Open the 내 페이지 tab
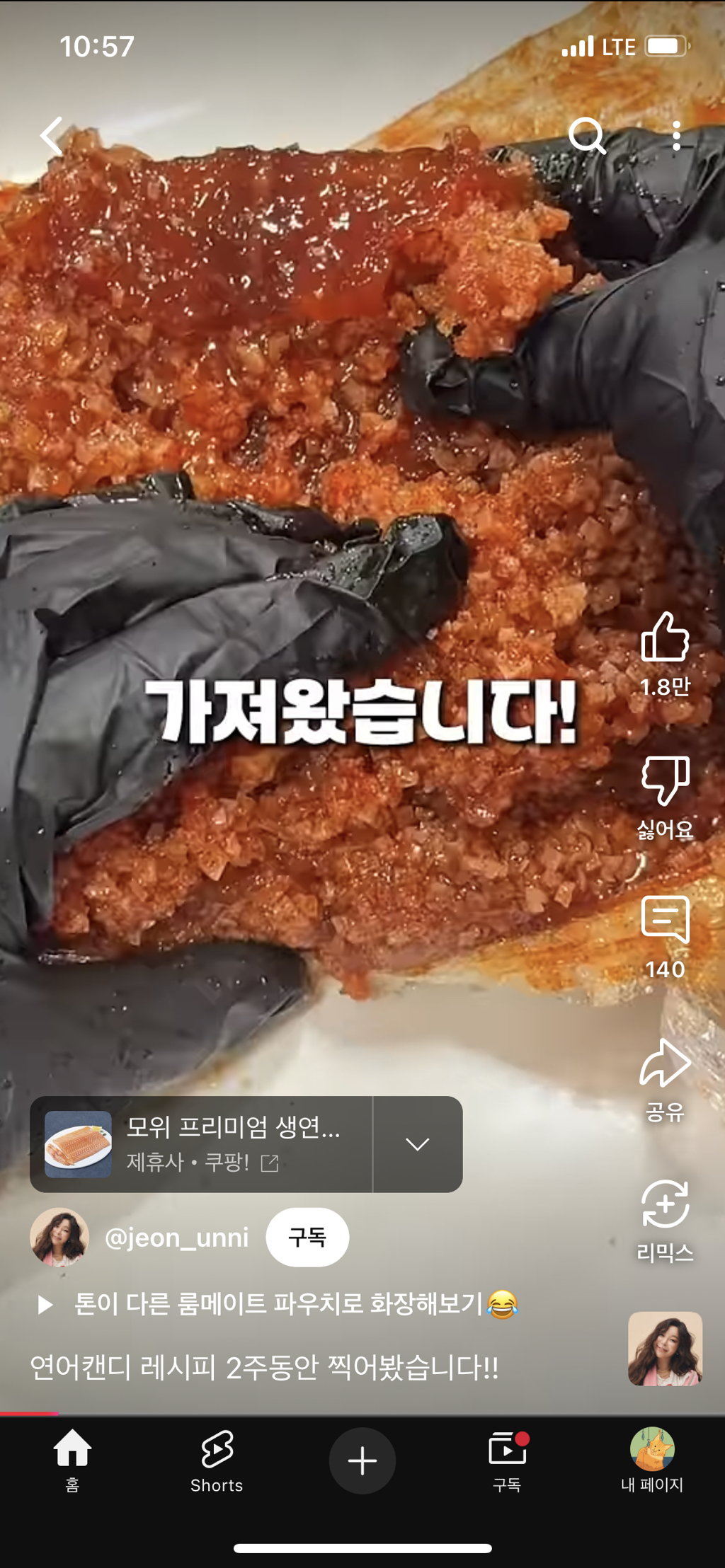725x1568 pixels. [652, 1460]
